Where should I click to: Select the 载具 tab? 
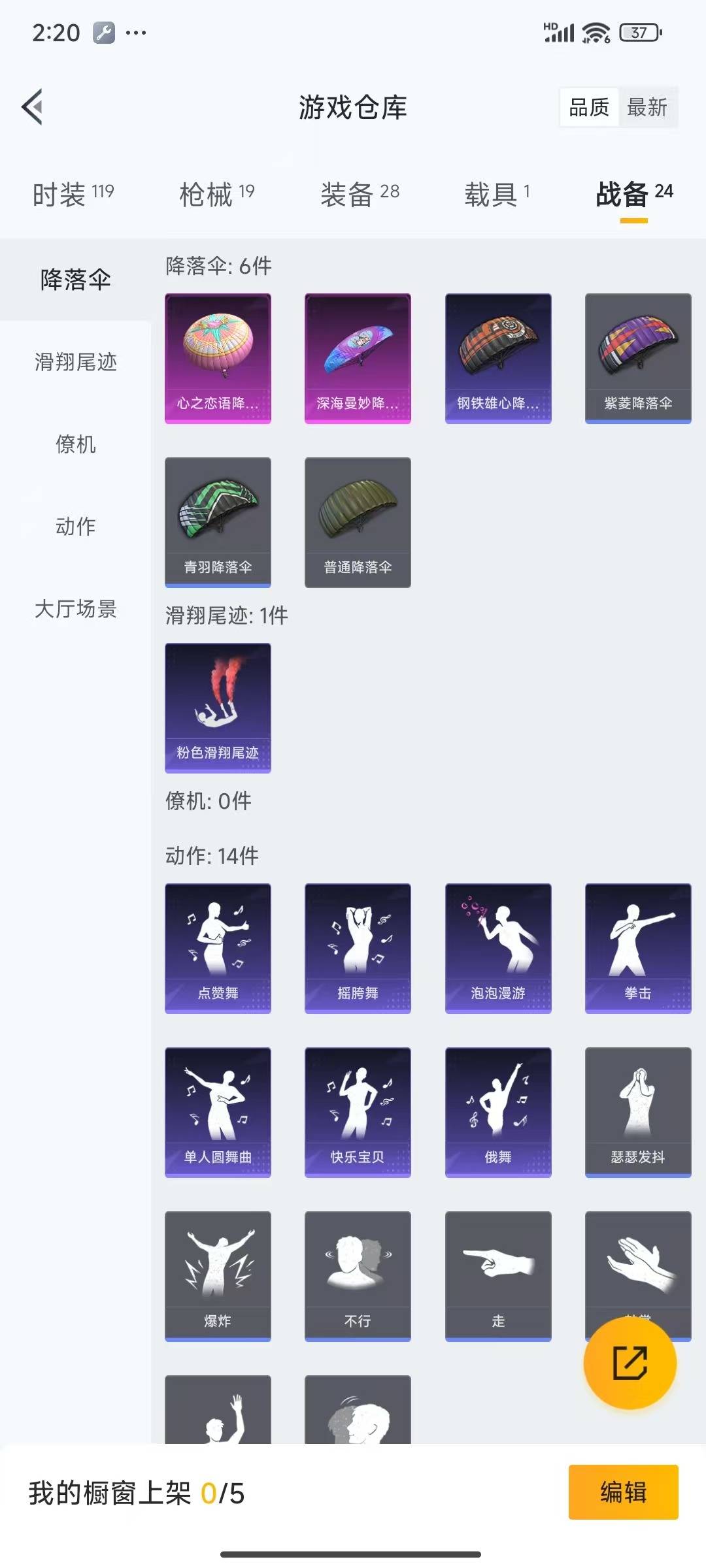[x=497, y=194]
